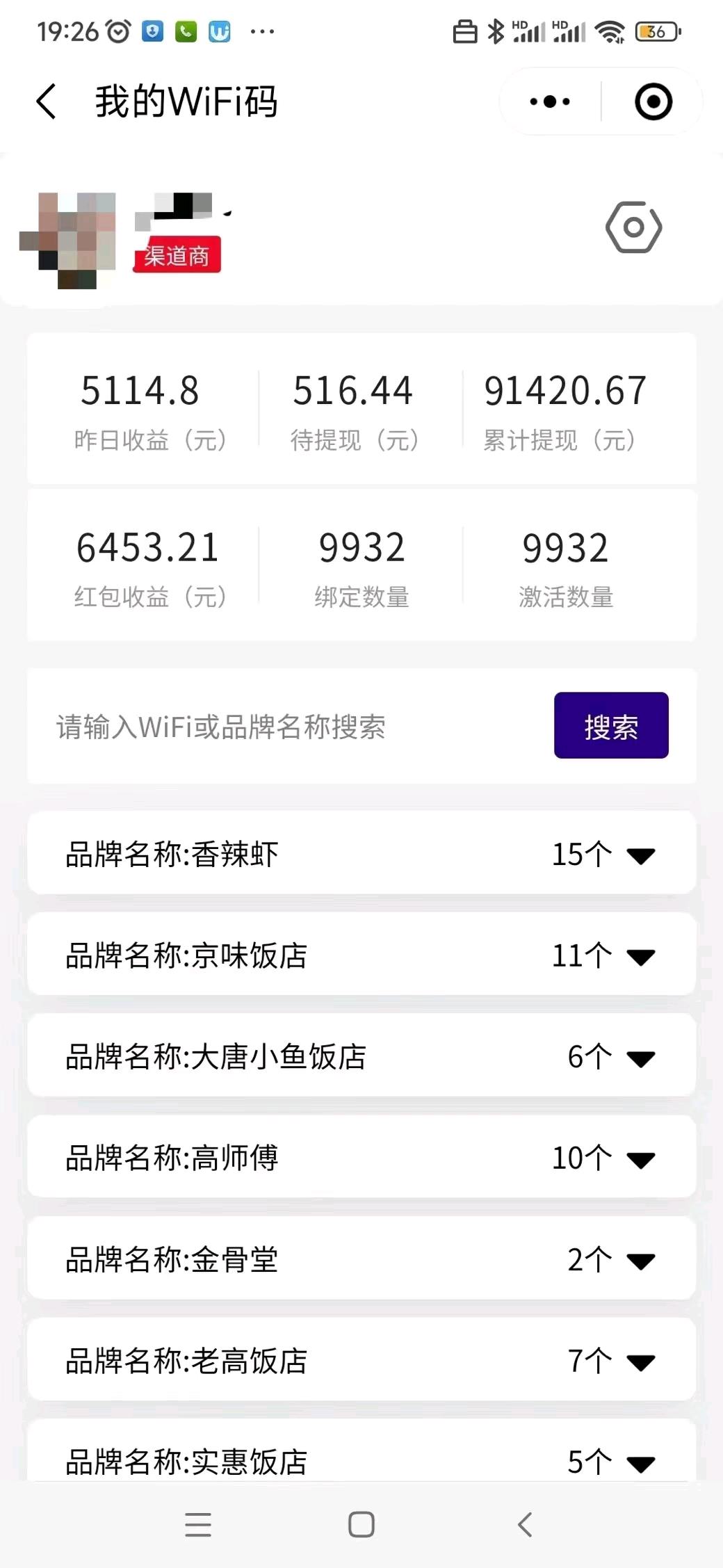Expand the 老高饭店 brand row
Viewport: 723px width, 1568px height.
pos(361,1361)
